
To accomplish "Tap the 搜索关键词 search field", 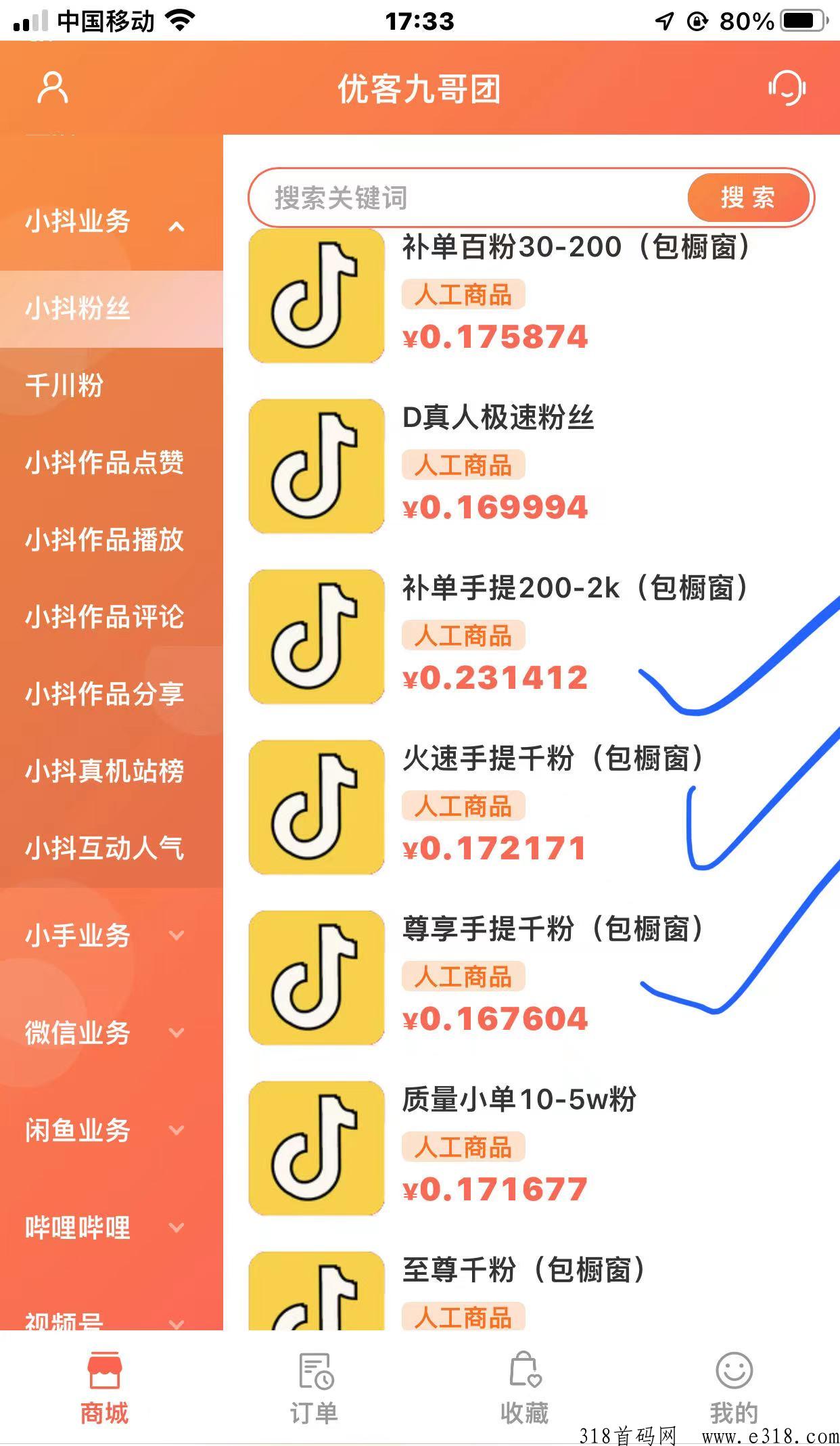I will [x=467, y=198].
